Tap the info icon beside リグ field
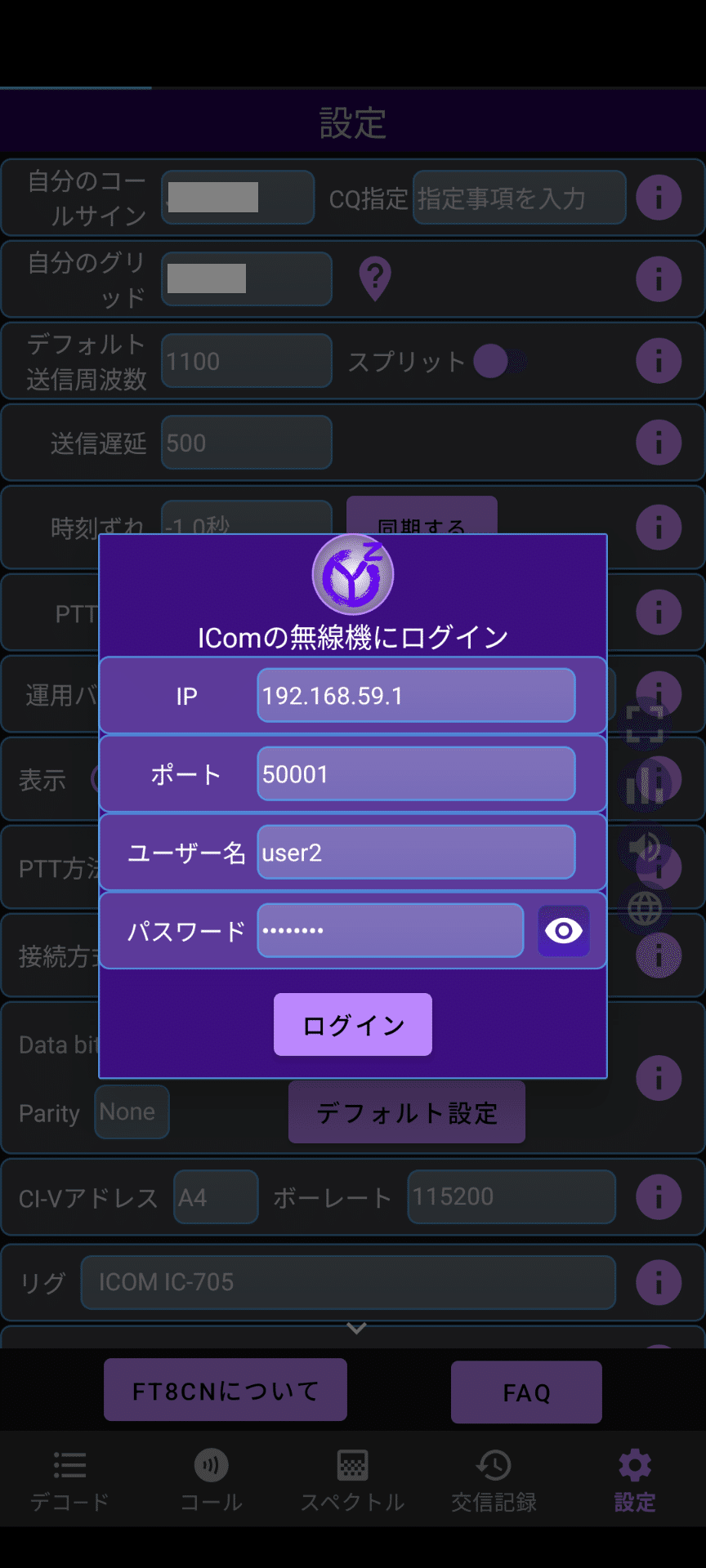The height and width of the screenshot is (1568, 706). [x=659, y=1282]
